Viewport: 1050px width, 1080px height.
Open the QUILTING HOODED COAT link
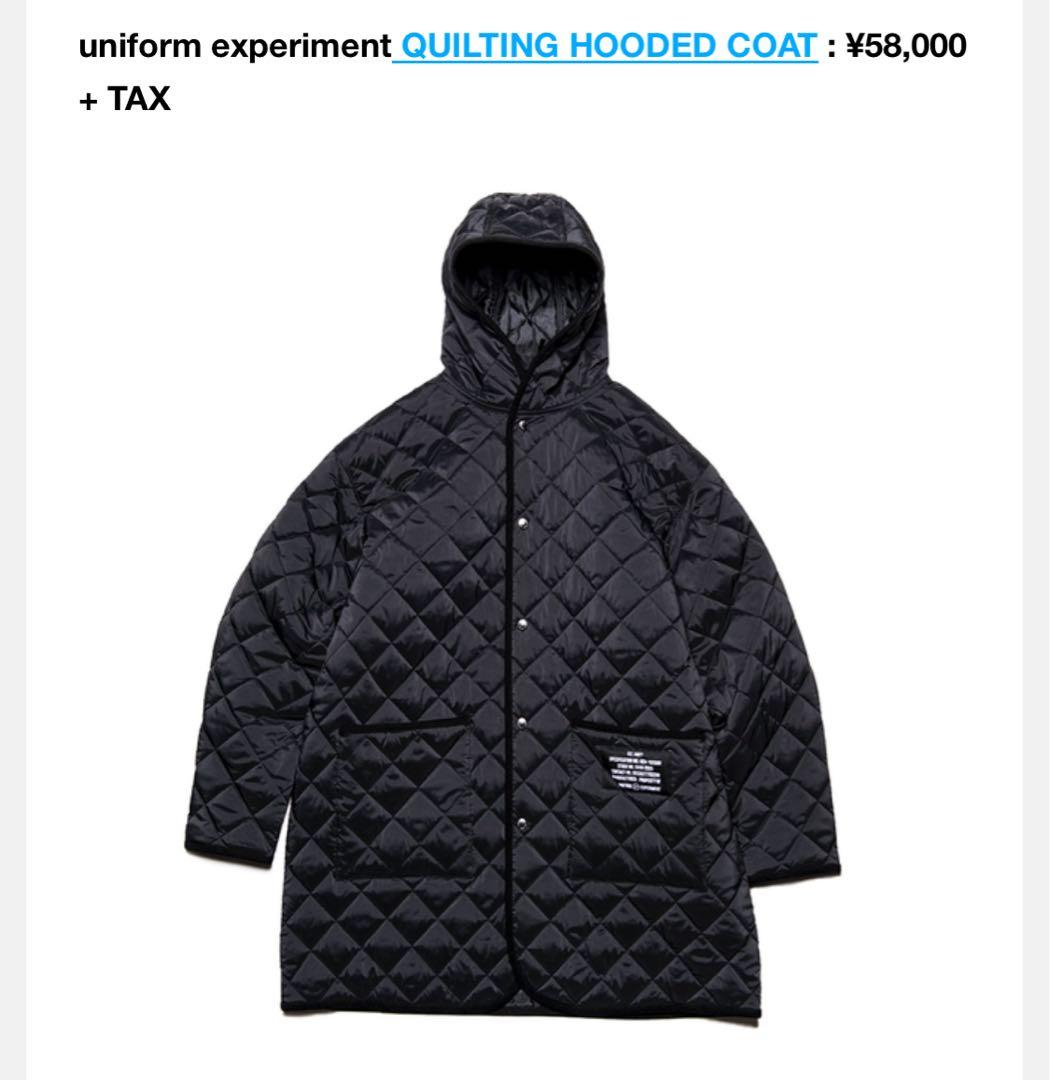pos(608,45)
